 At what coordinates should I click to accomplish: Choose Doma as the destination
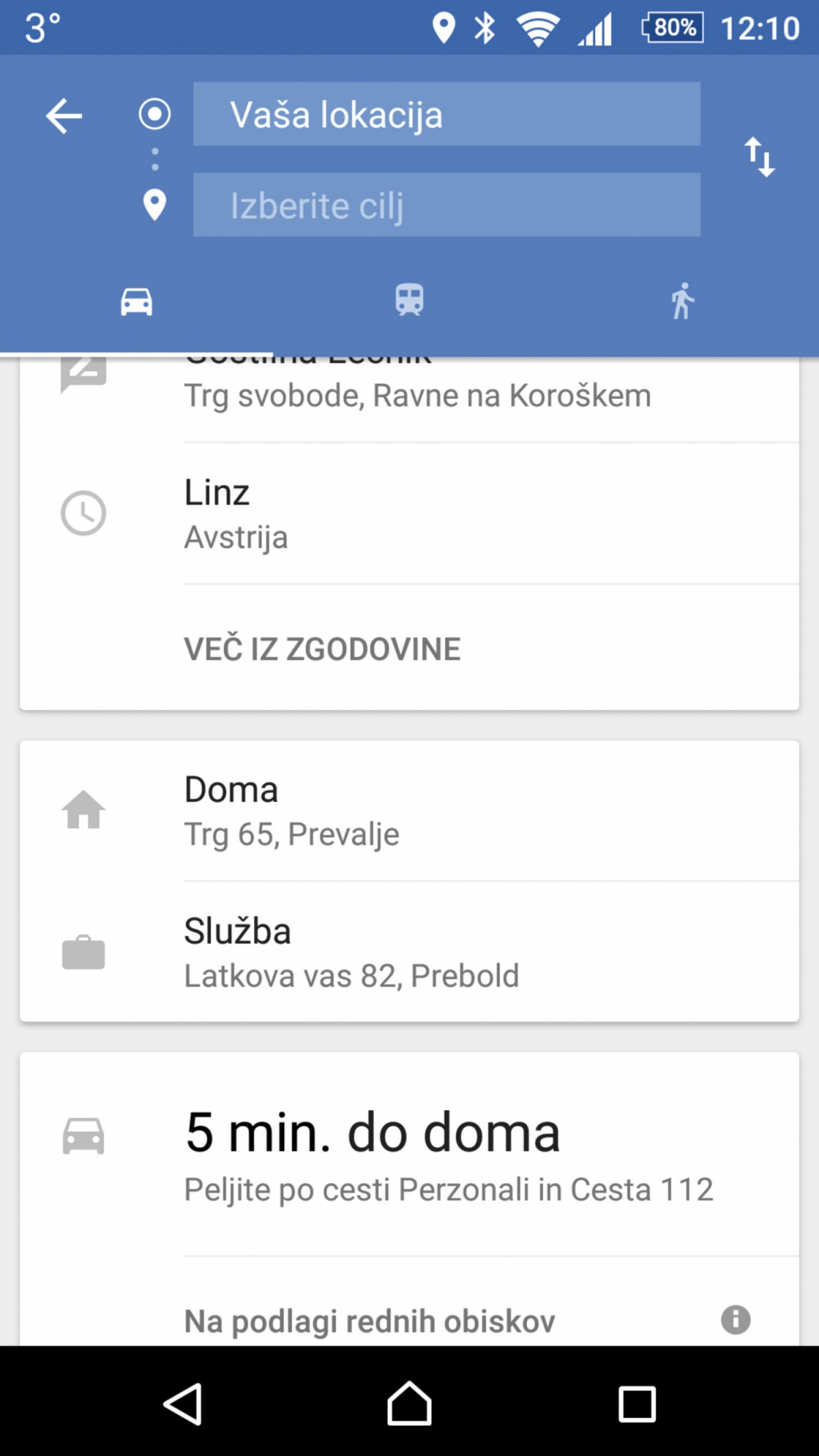point(409,811)
